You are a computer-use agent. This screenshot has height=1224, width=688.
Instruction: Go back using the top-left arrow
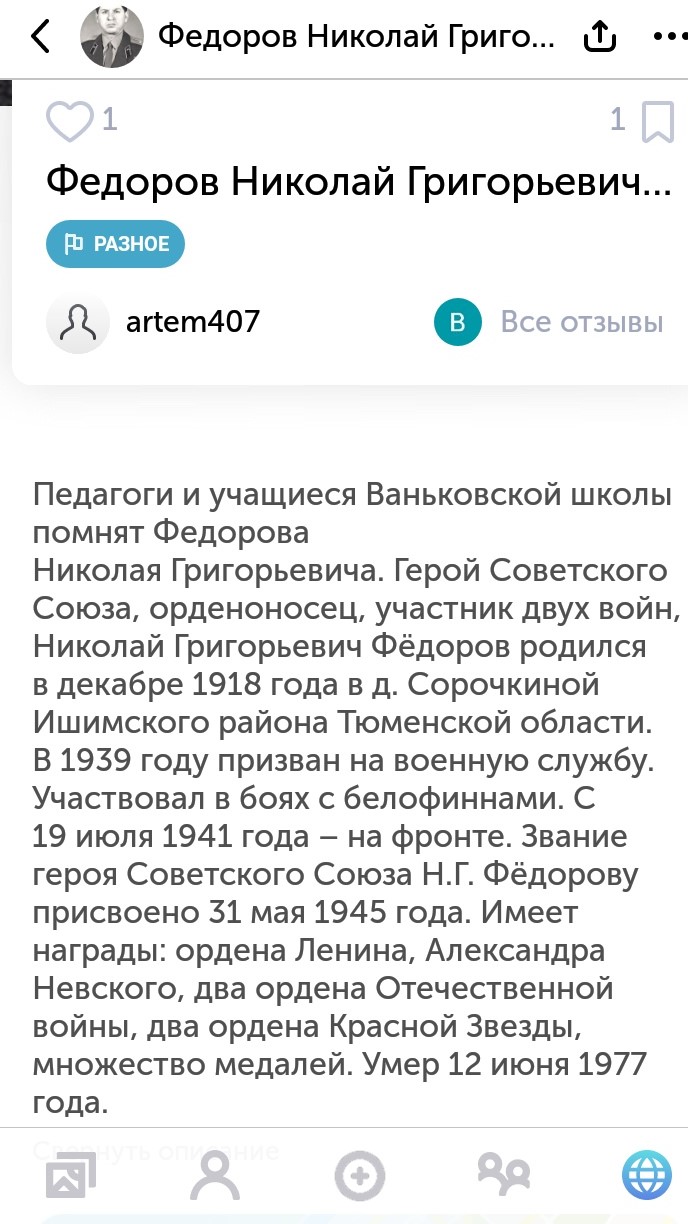point(40,37)
